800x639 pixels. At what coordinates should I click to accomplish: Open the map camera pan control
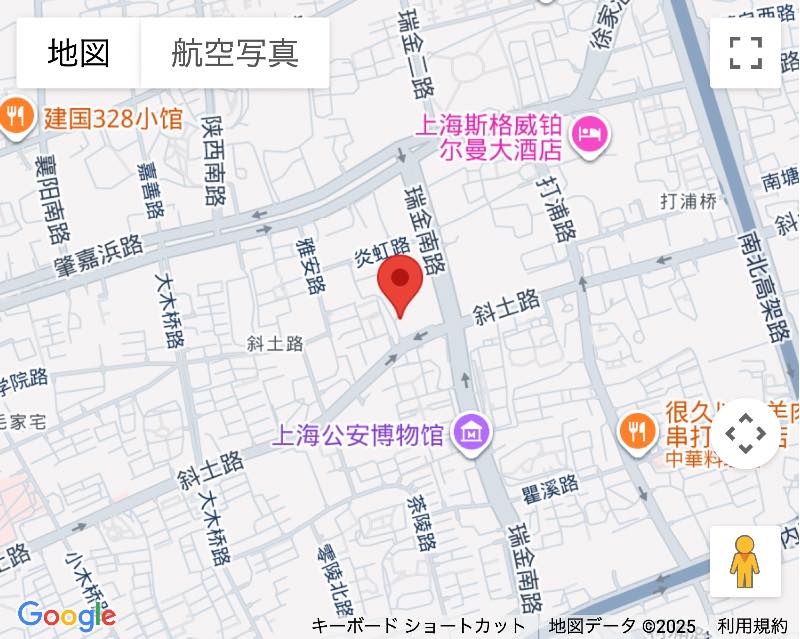(745, 434)
